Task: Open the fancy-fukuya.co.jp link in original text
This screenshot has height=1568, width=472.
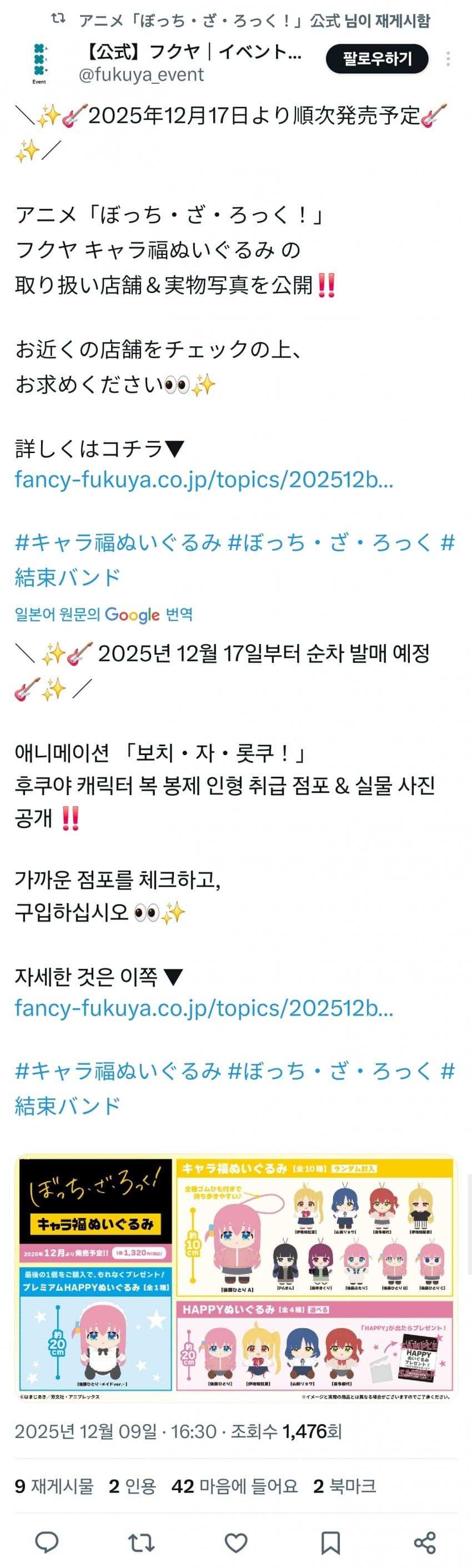Action: coord(204,480)
